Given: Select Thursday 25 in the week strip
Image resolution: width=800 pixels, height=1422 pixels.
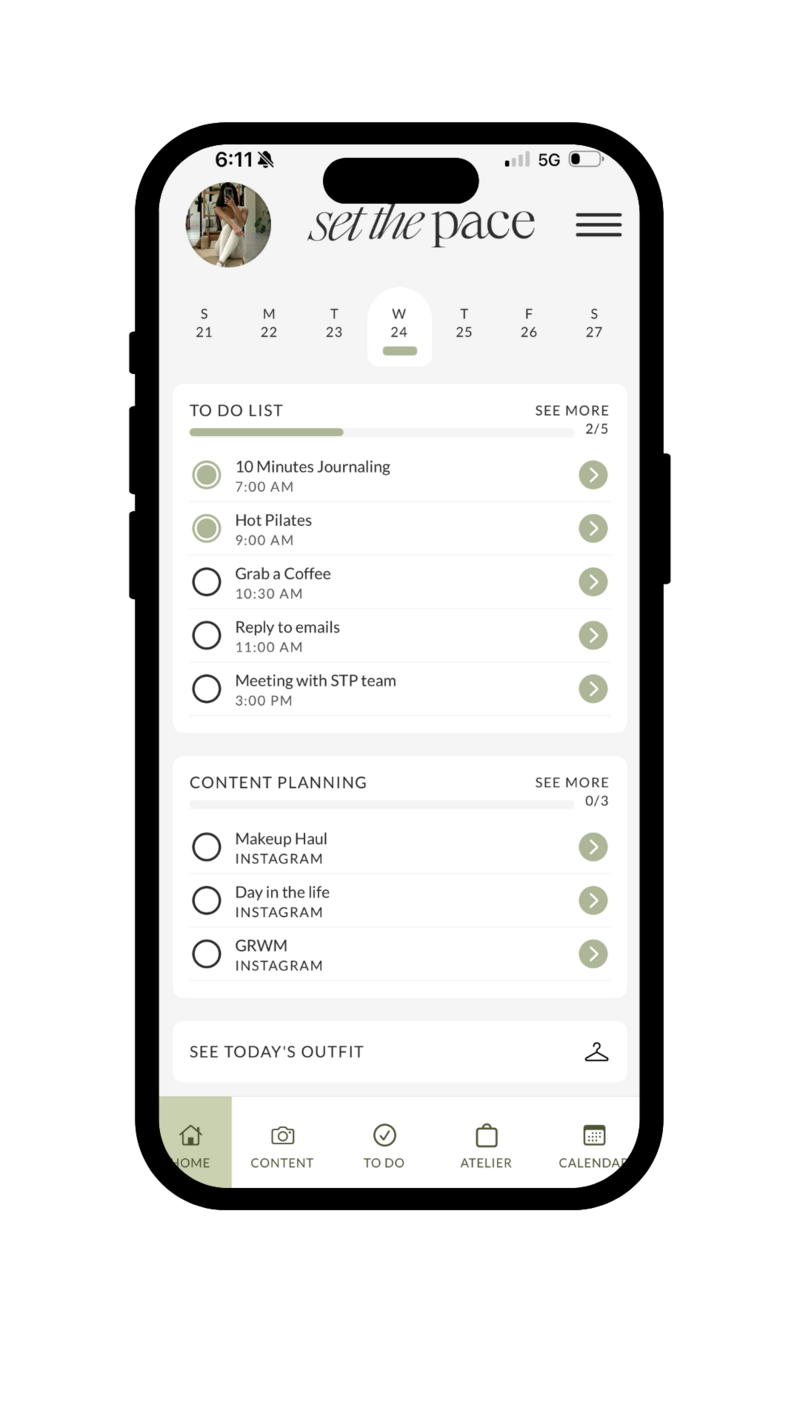Looking at the screenshot, I should pyautogui.click(x=464, y=323).
